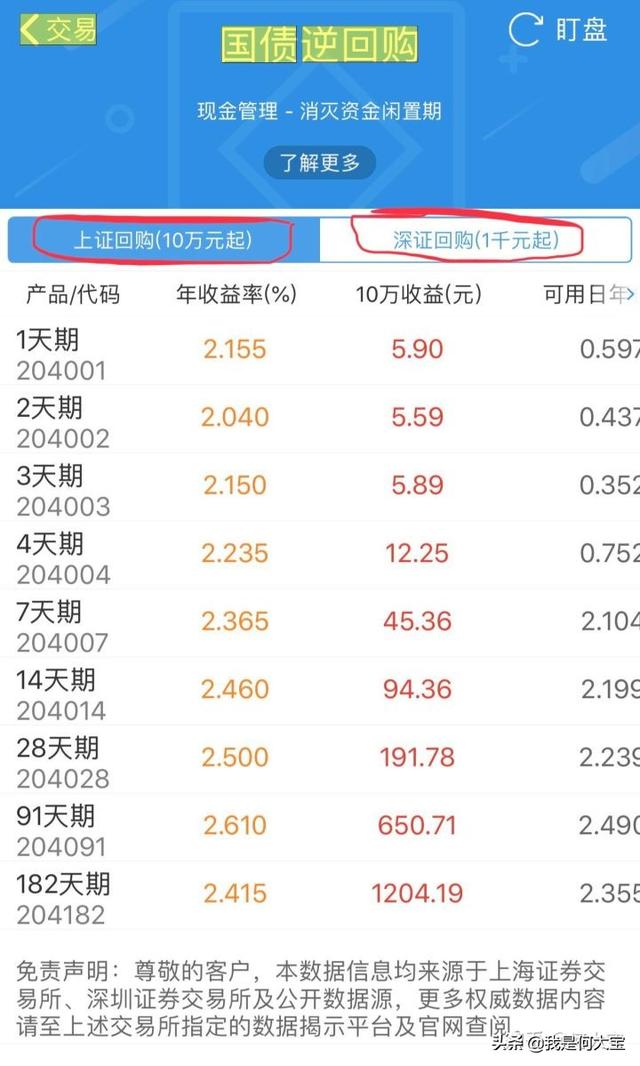Switch to 深证回购(1千元起) tab
This screenshot has width=640, height=1066.
point(475,240)
